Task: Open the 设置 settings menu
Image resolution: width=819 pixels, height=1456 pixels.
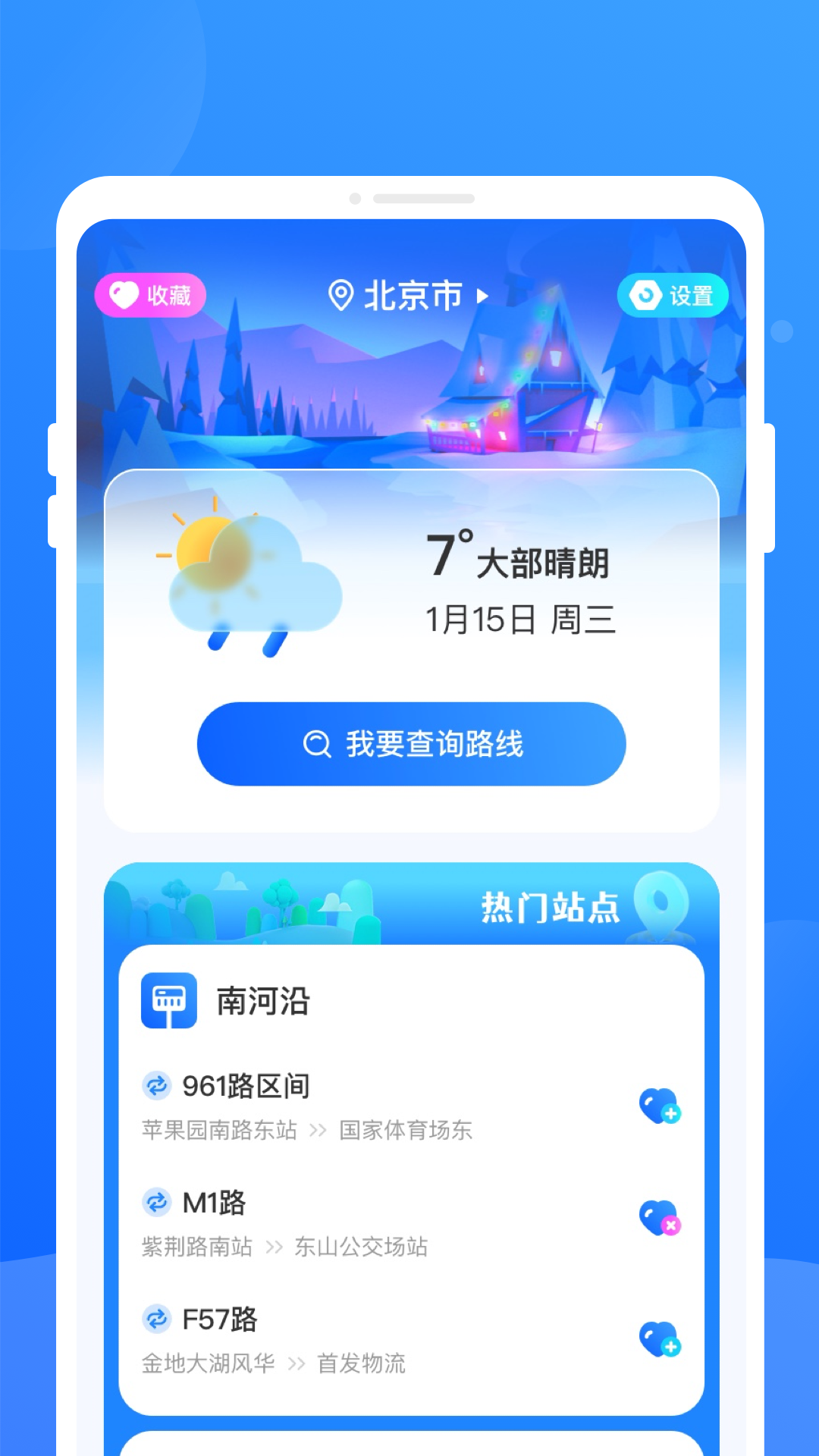Action: click(673, 294)
